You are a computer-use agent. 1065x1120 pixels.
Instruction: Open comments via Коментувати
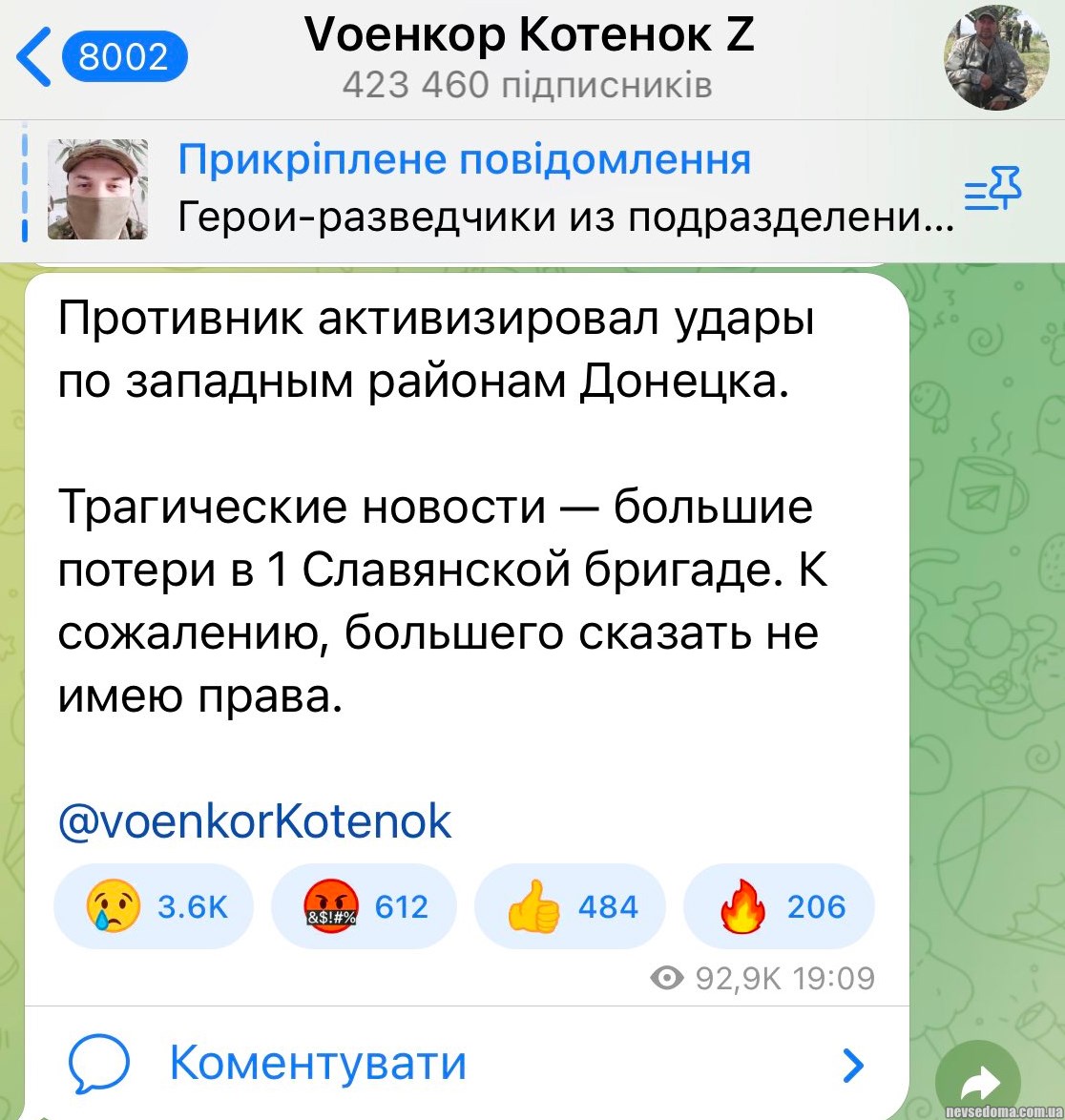click(x=319, y=1062)
